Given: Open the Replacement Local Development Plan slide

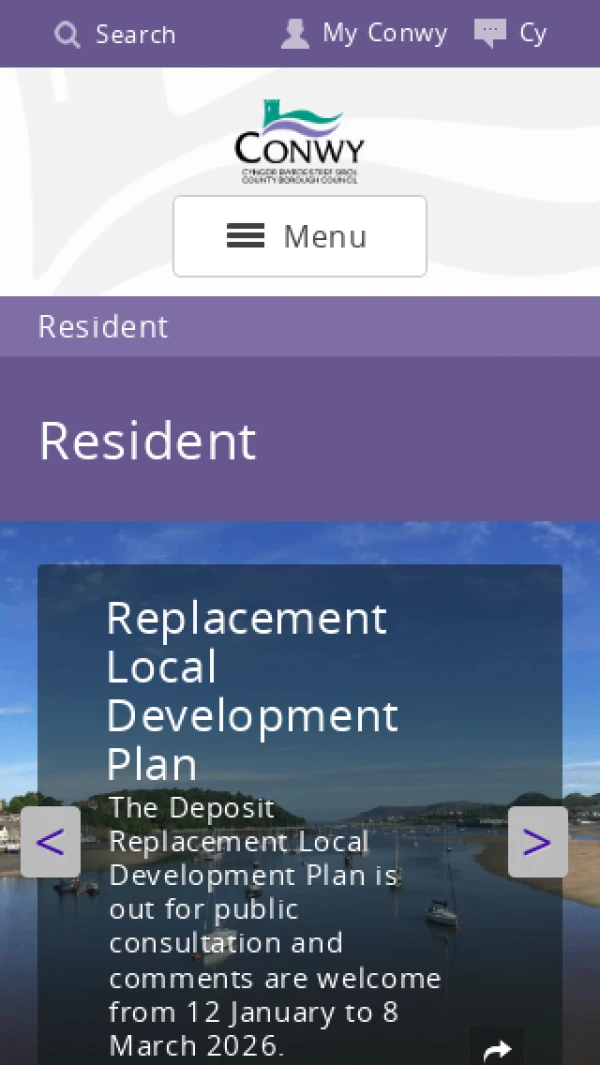Looking at the screenshot, I should (x=252, y=691).
